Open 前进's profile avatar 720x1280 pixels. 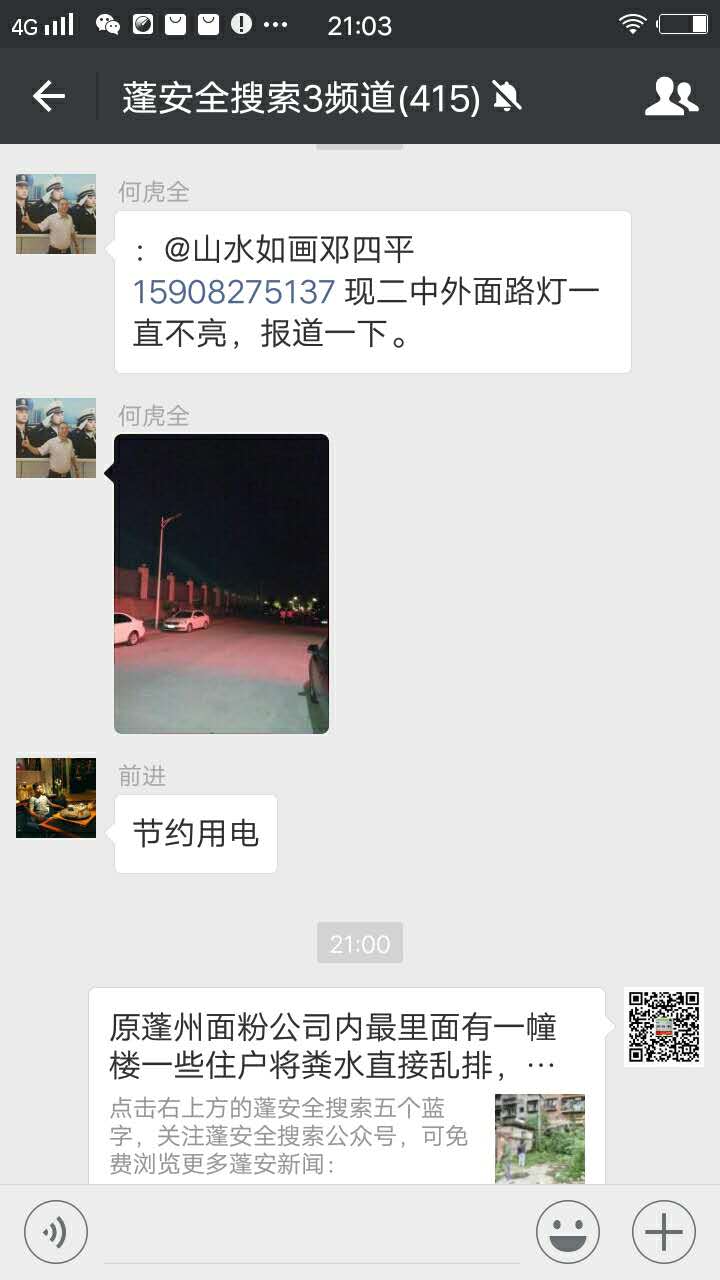(56, 797)
